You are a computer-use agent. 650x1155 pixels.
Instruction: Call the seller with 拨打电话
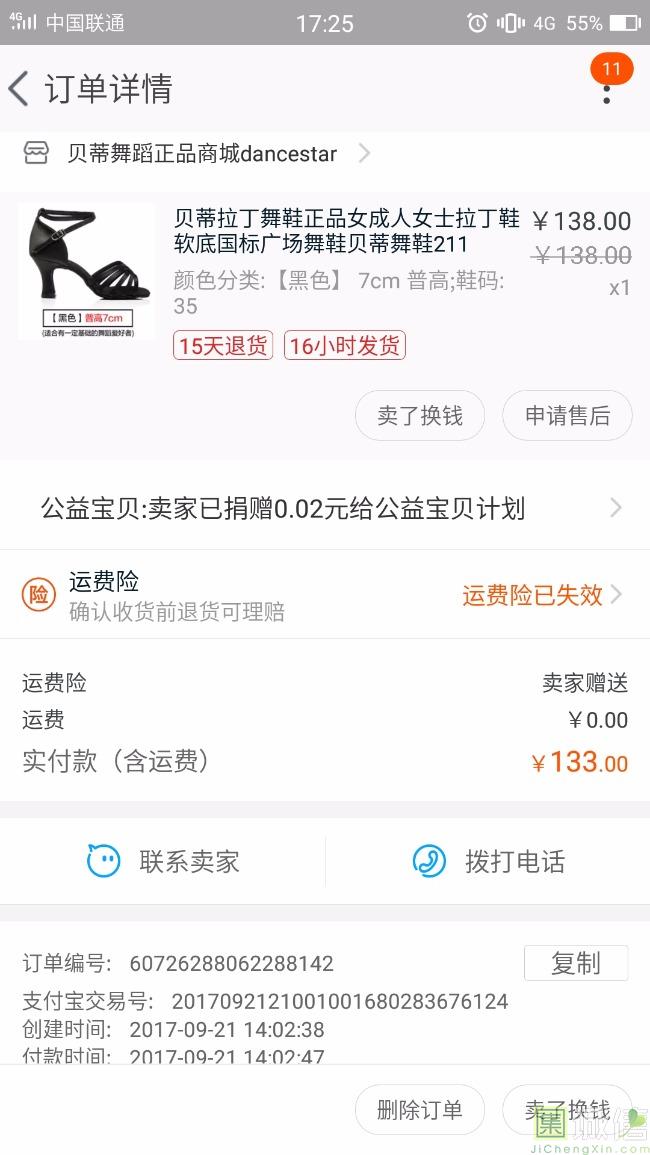pos(489,861)
